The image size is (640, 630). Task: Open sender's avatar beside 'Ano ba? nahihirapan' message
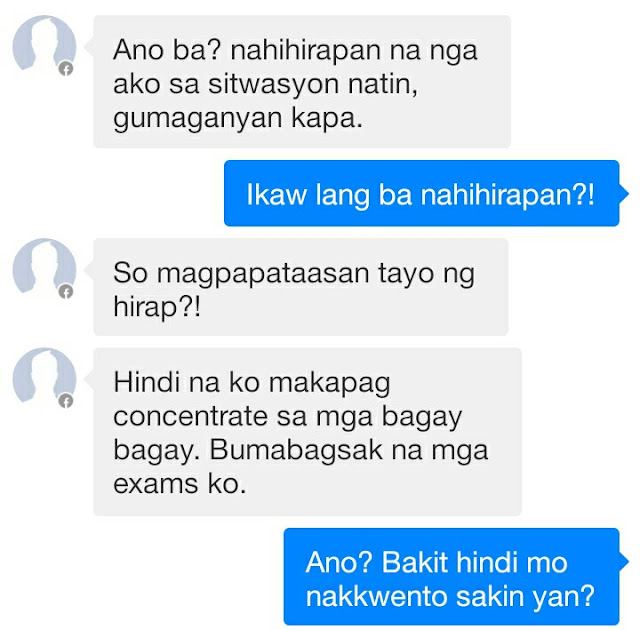(x=44, y=46)
